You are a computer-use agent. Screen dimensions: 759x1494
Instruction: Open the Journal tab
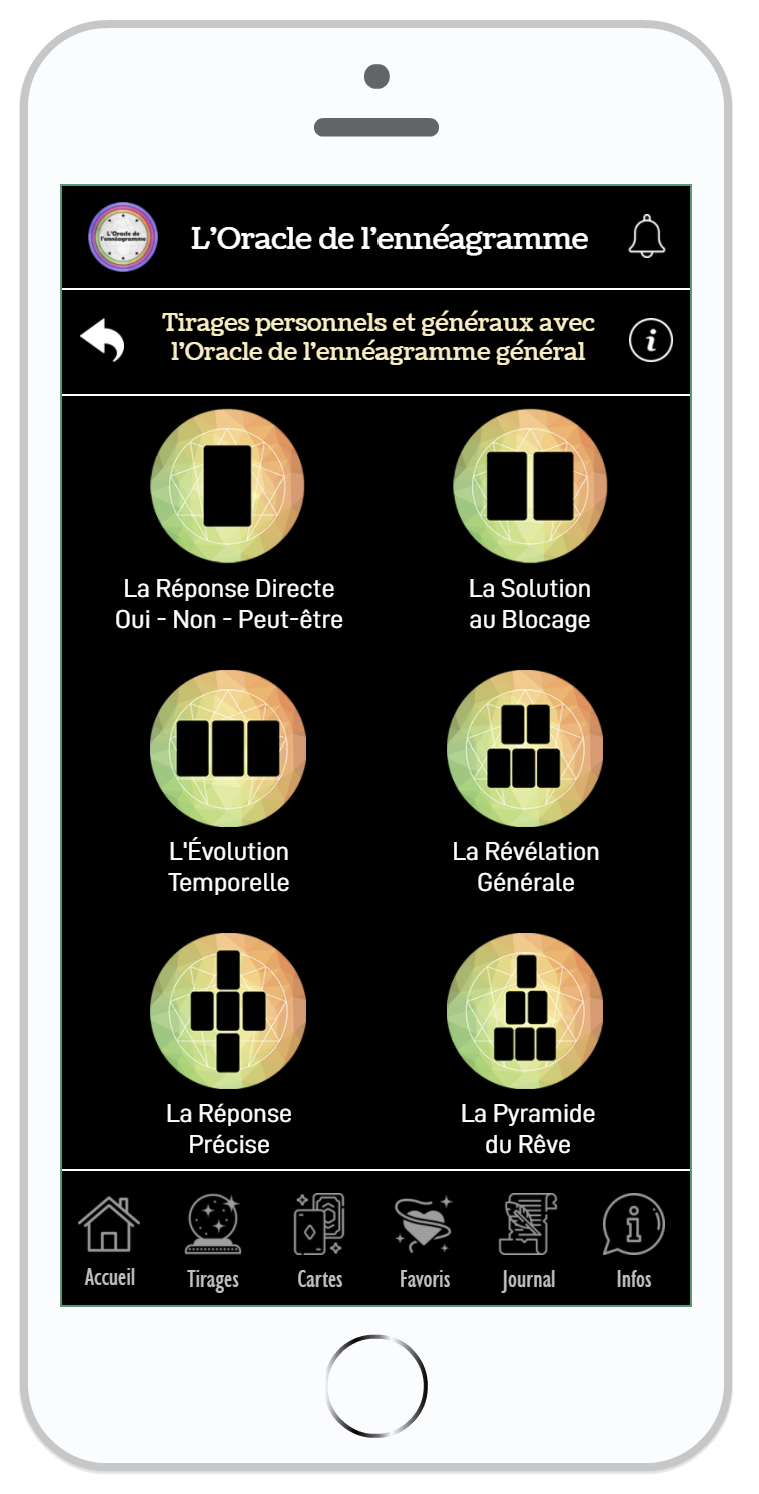coord(528,1240)
